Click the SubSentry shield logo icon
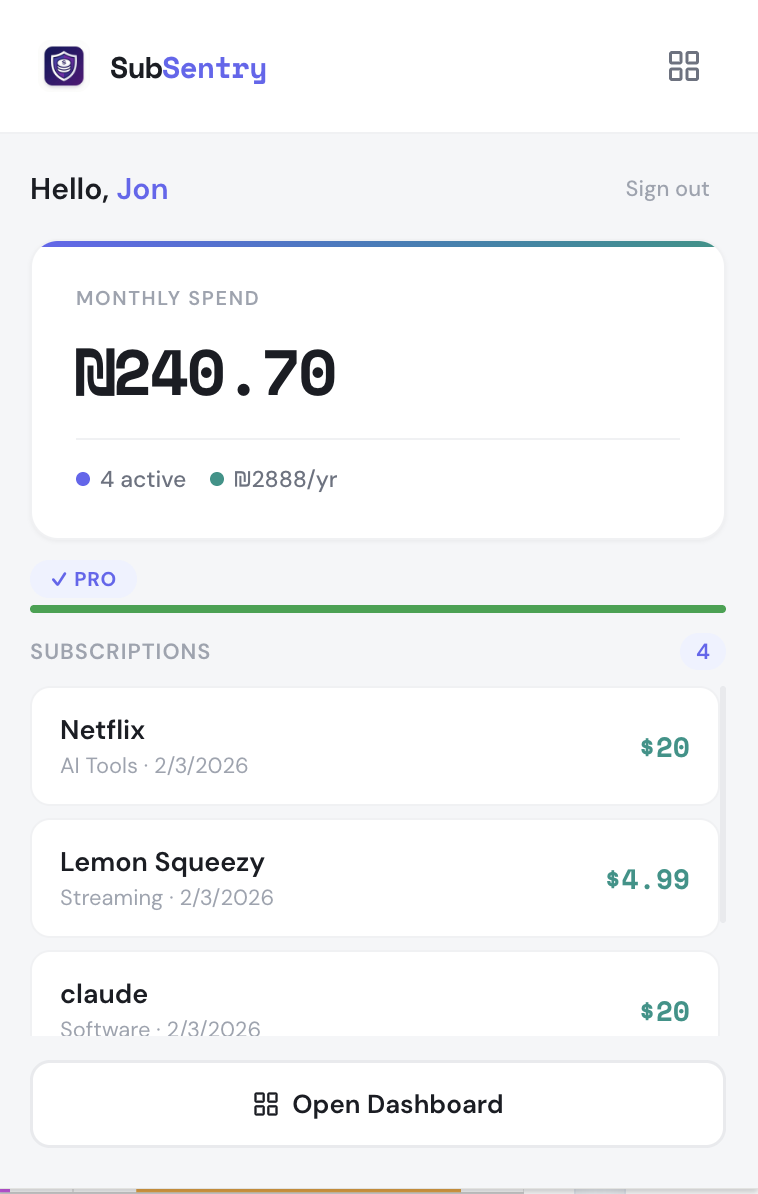 pyautogui.click(x=63, y=66)
